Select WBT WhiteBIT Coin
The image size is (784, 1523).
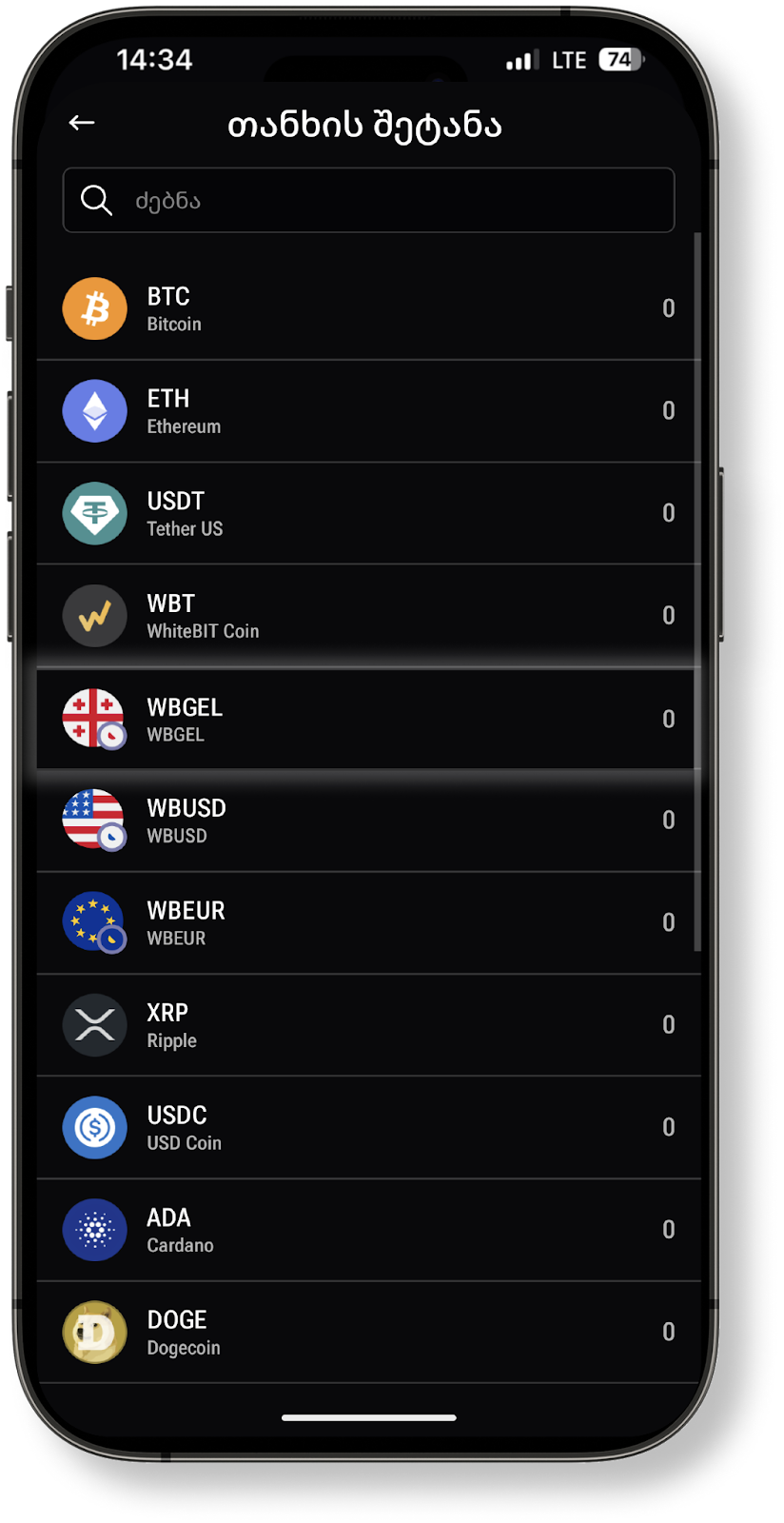[368, 616]
